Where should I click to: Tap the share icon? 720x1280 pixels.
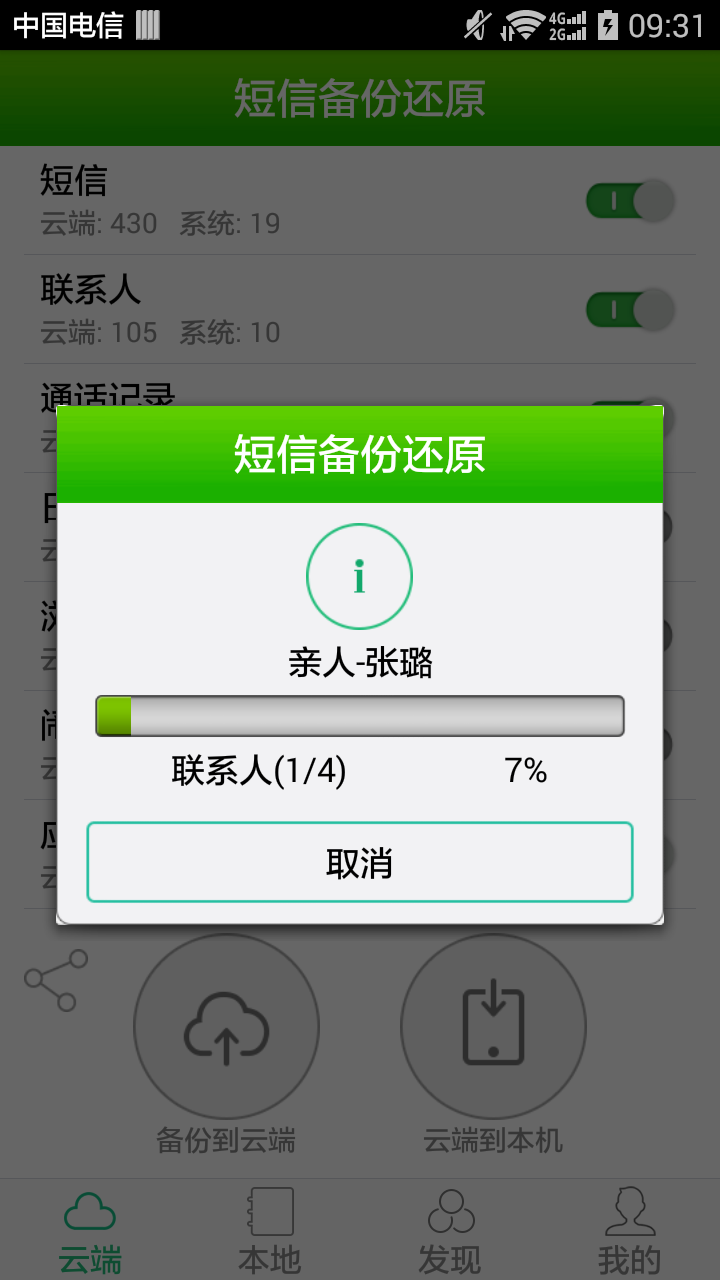pos(56,980)
